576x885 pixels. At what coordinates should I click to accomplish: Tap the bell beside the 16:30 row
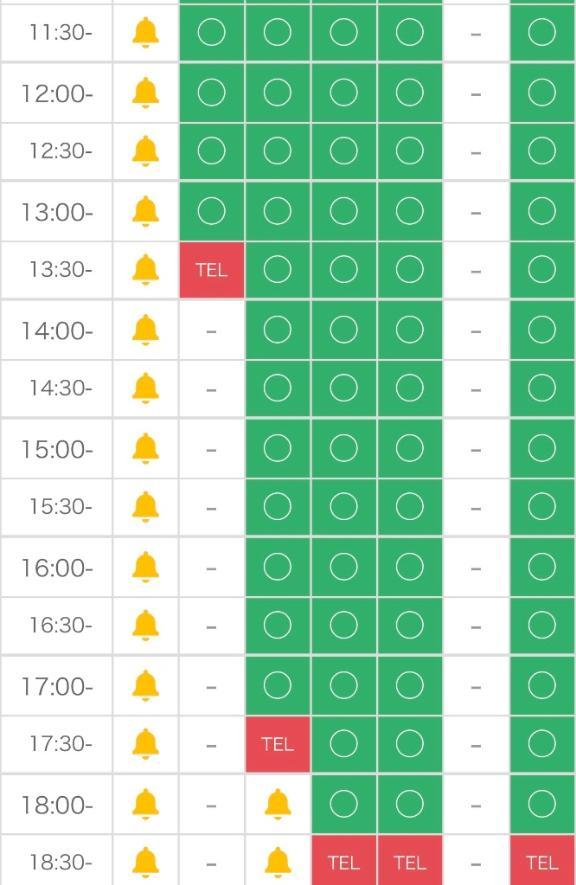[x=146, y=625]
